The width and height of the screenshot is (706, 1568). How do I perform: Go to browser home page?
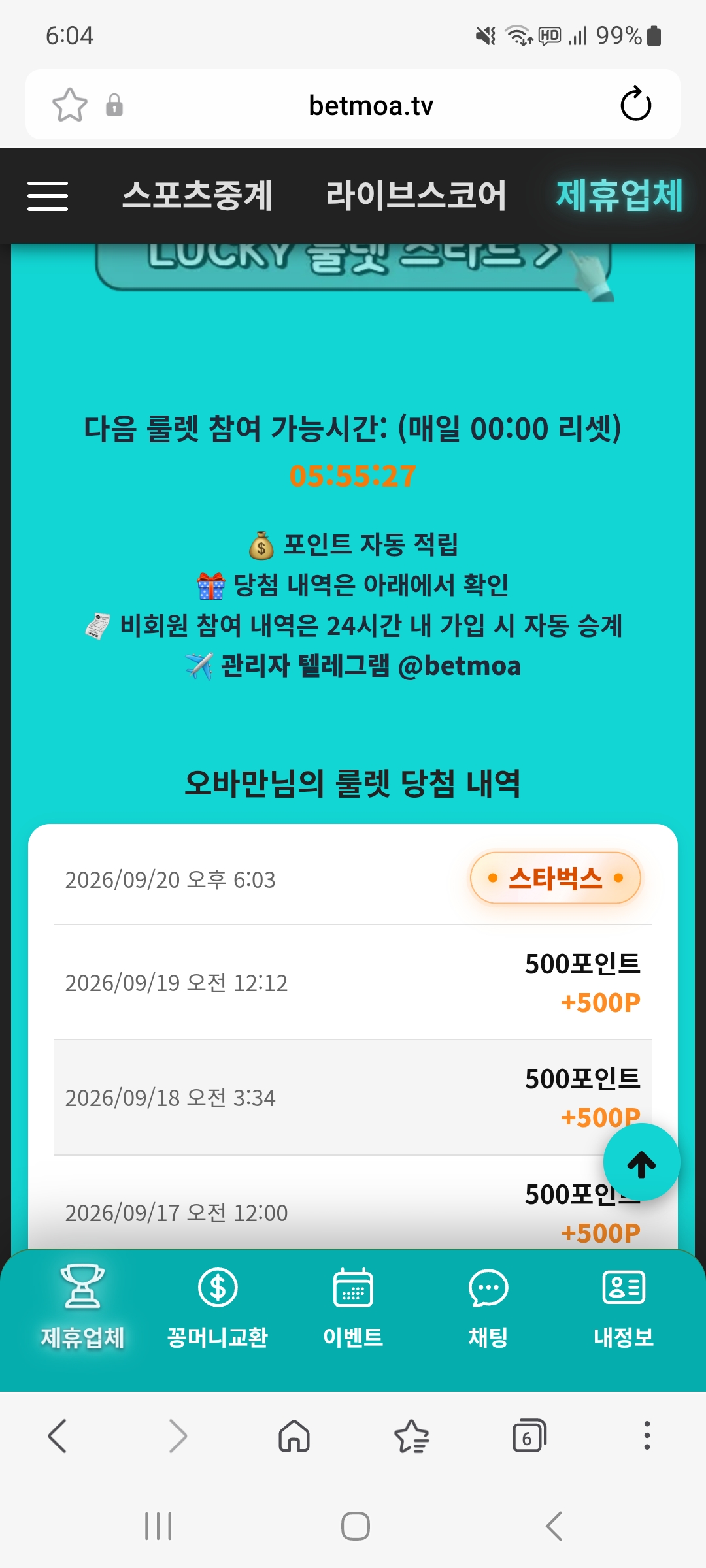[294, 1436]
